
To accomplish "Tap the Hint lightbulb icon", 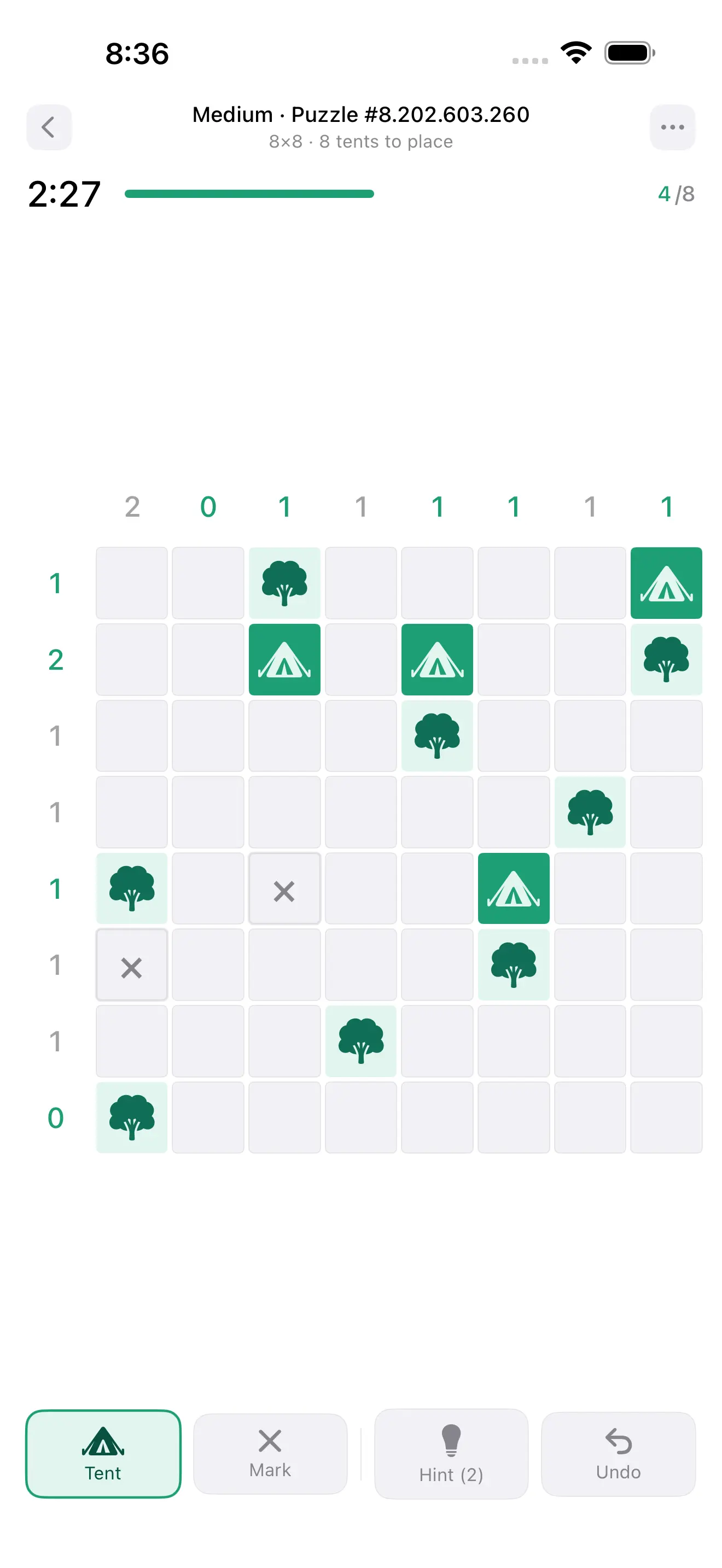I will [x=451, y=1441].
